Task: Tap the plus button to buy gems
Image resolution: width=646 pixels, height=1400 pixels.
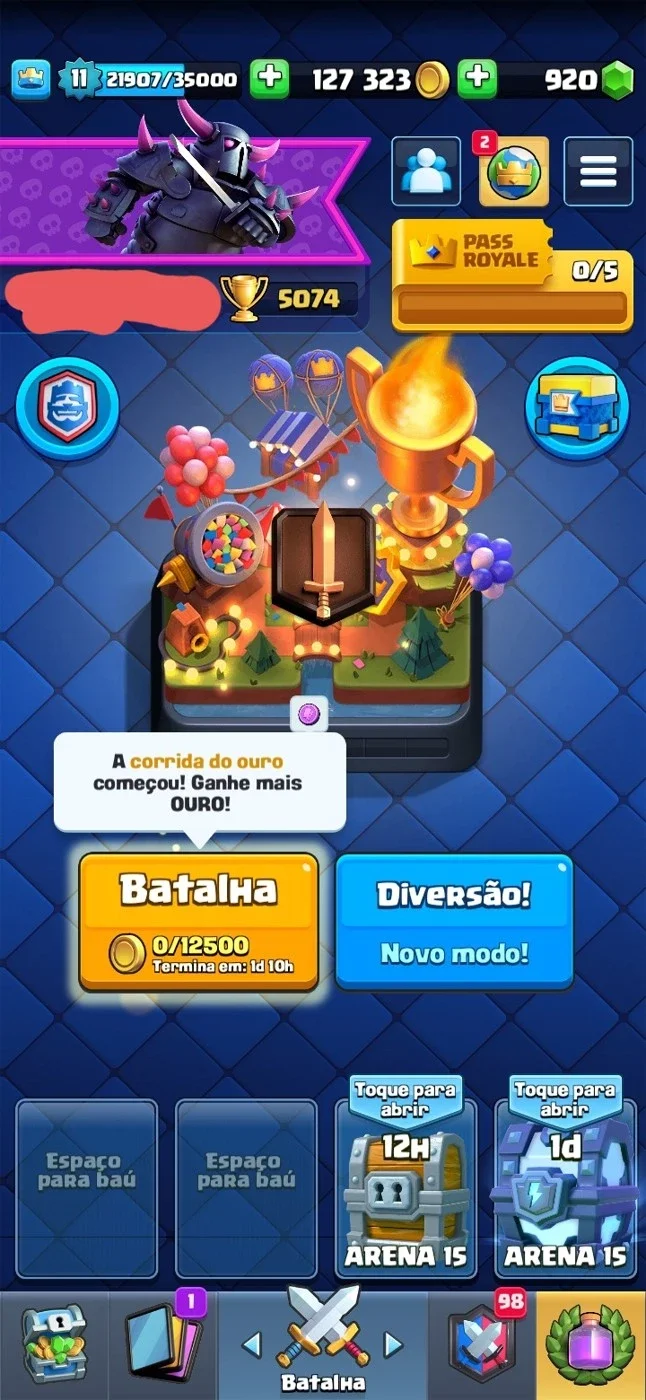Action: (477, 79)
